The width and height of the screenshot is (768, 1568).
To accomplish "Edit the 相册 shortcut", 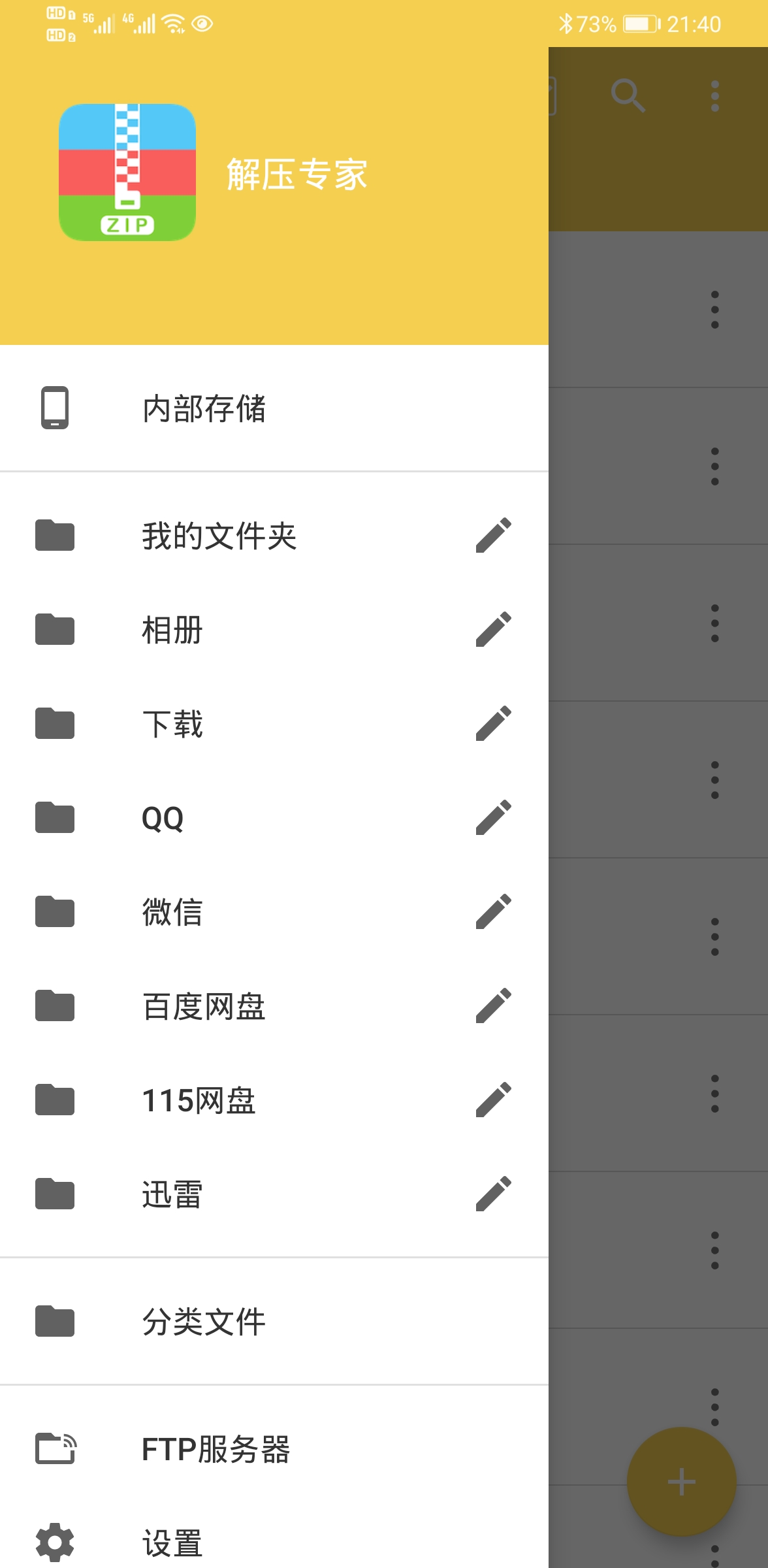I will click(494, 630).
